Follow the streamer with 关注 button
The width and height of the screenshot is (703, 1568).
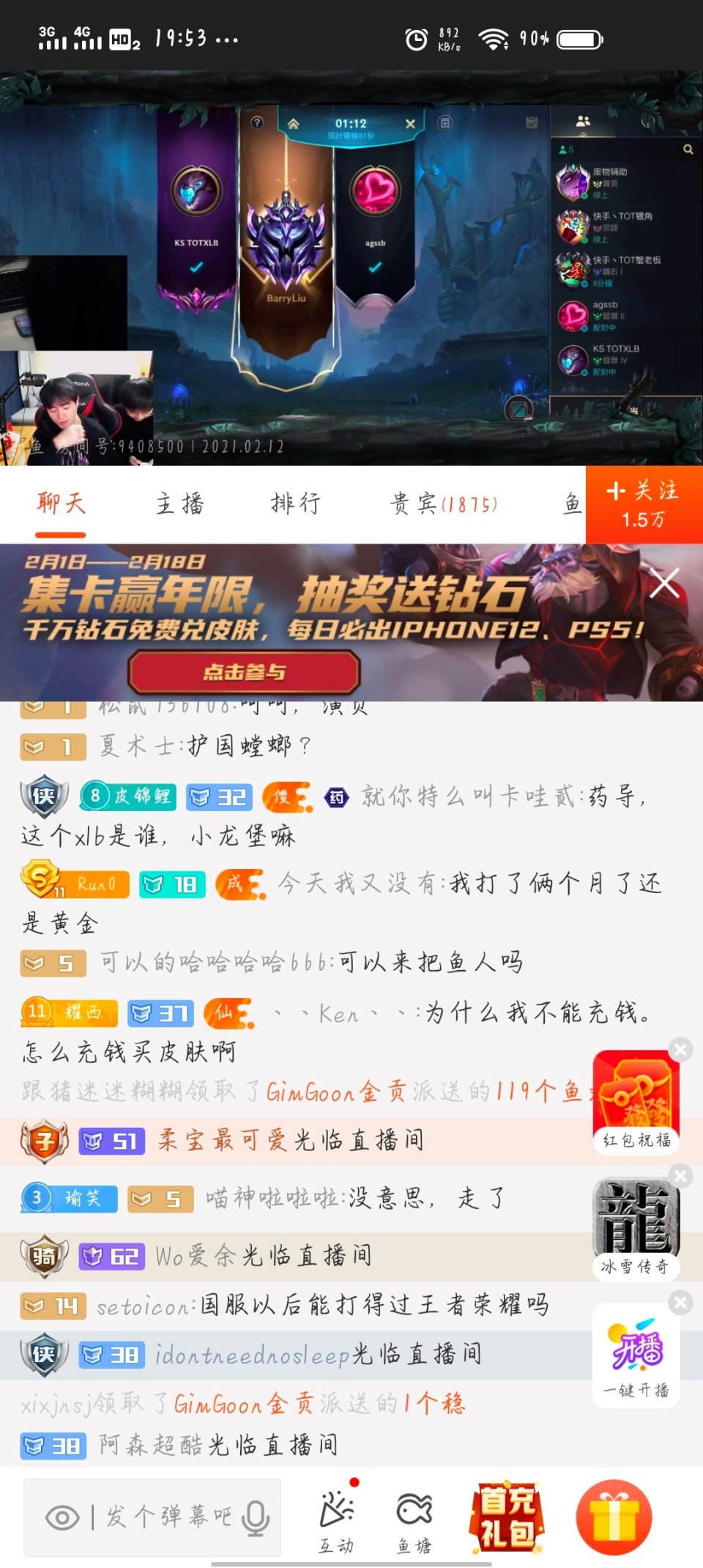643,504
